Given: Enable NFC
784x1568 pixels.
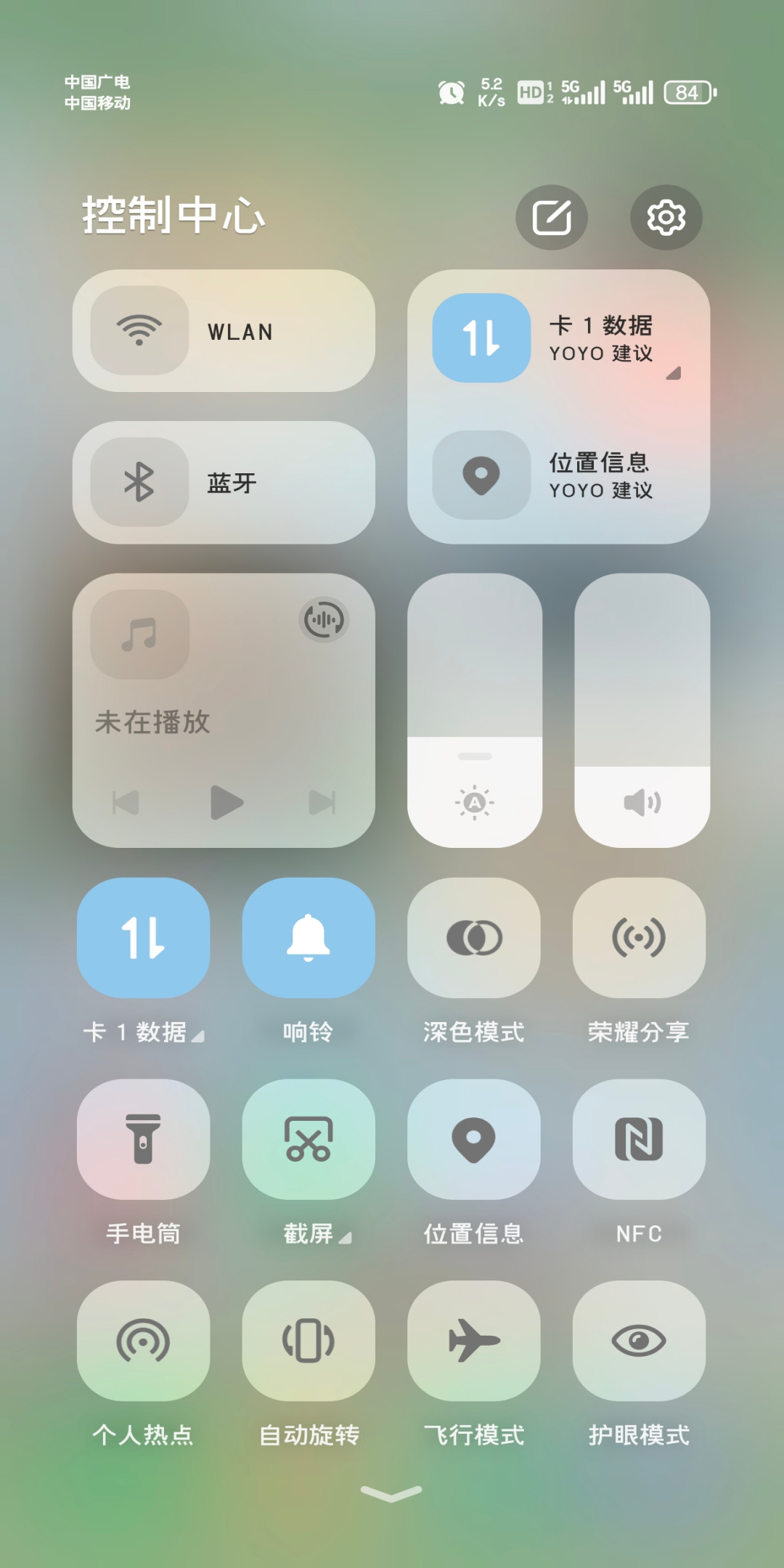Looking at the screenshot, I should (x=639, y=1139).
